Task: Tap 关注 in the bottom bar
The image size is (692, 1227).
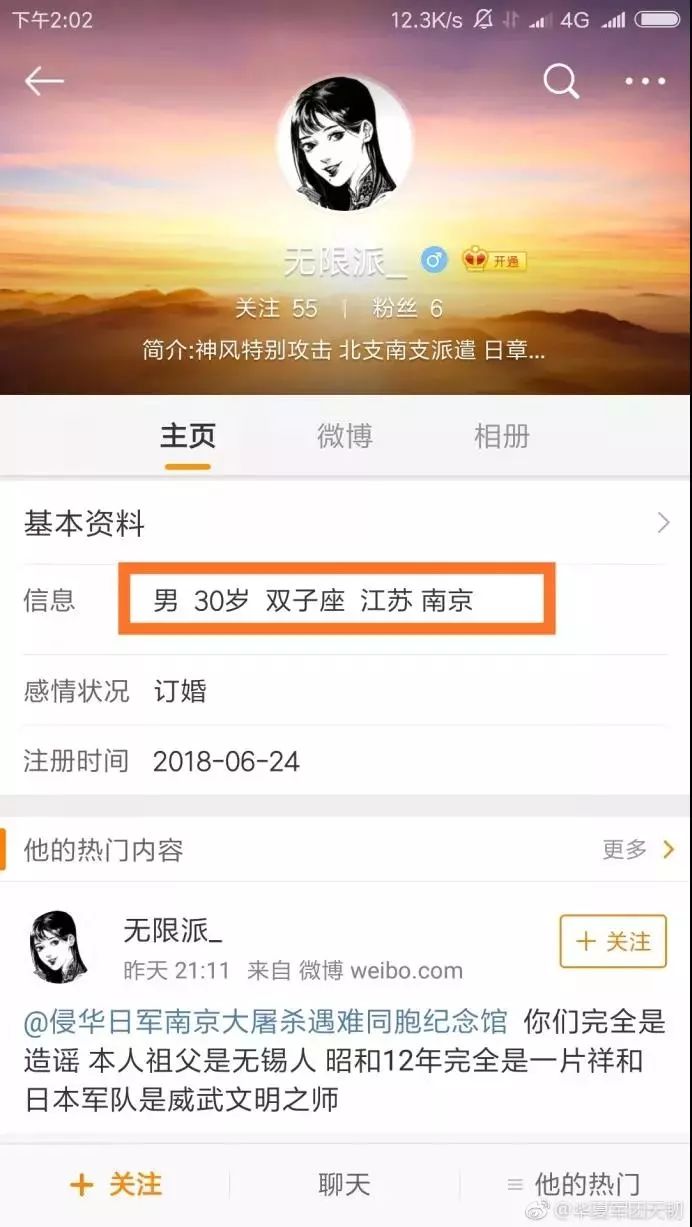Action: tap(115, 1185)
